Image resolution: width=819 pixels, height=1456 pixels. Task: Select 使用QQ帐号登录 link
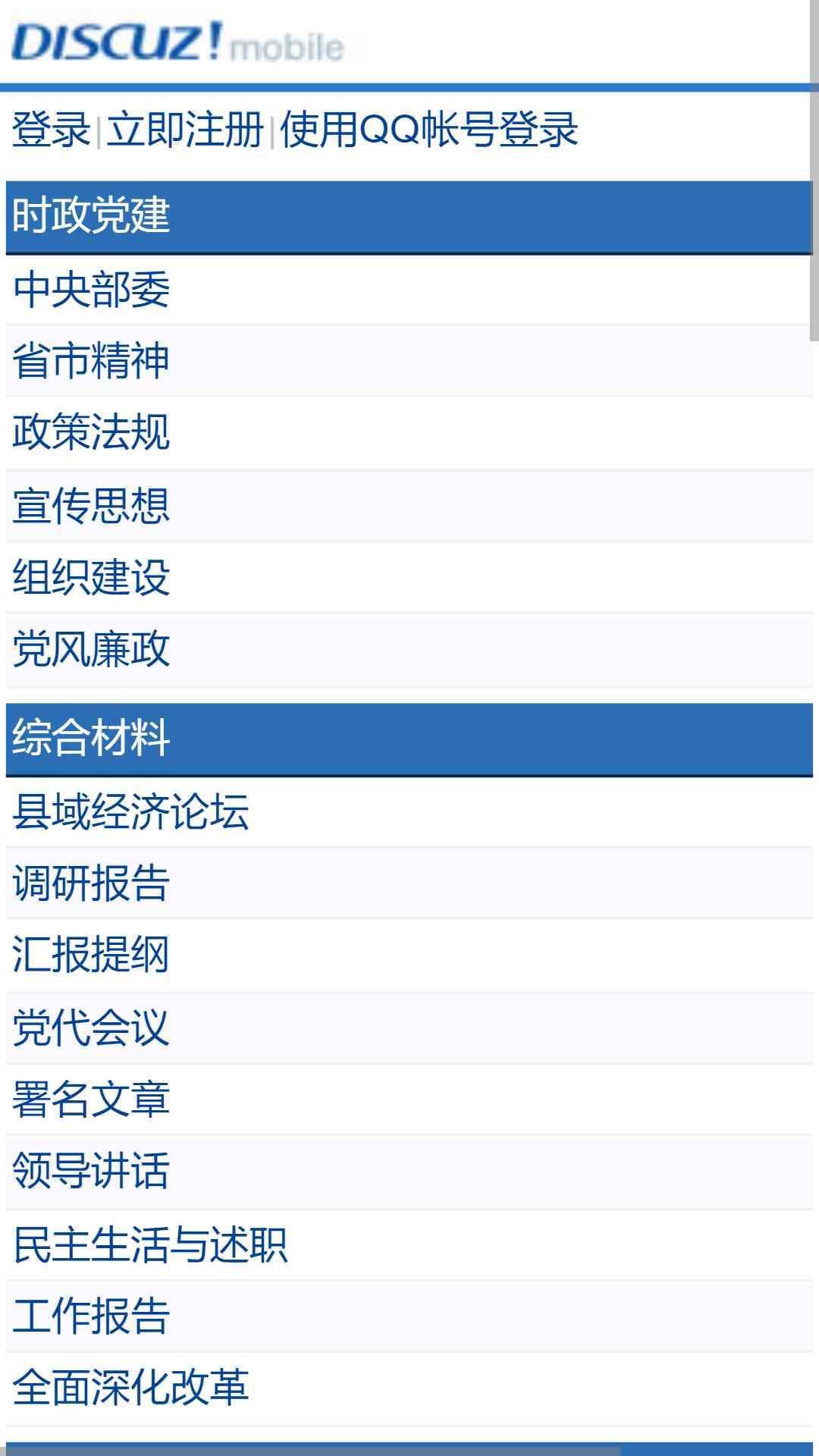point(429,130)
